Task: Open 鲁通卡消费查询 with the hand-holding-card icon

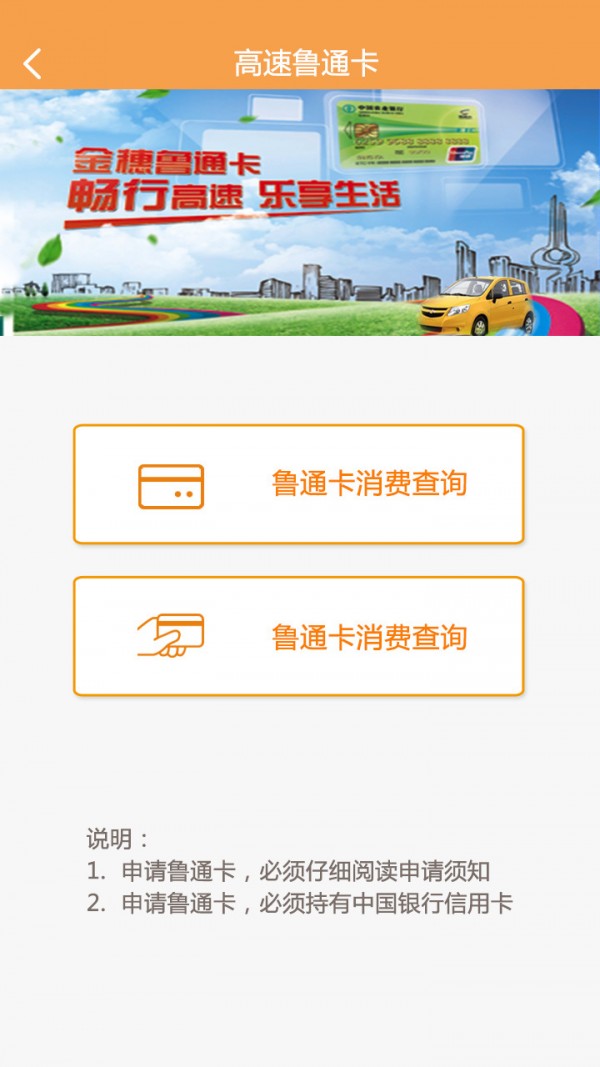Action: (298, 636)
